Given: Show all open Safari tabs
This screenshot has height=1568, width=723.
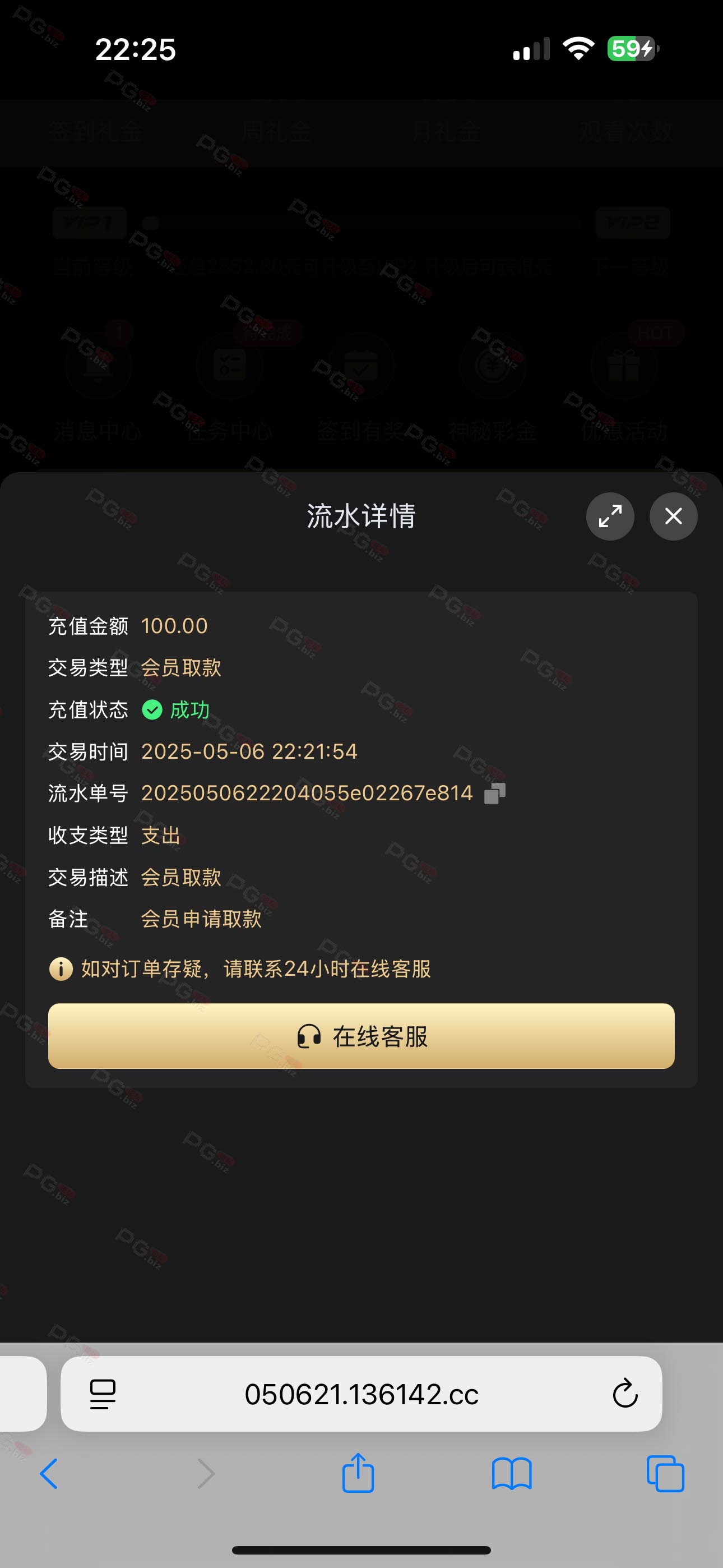Looking at the screenshot, I should [x=665, y=1474].
